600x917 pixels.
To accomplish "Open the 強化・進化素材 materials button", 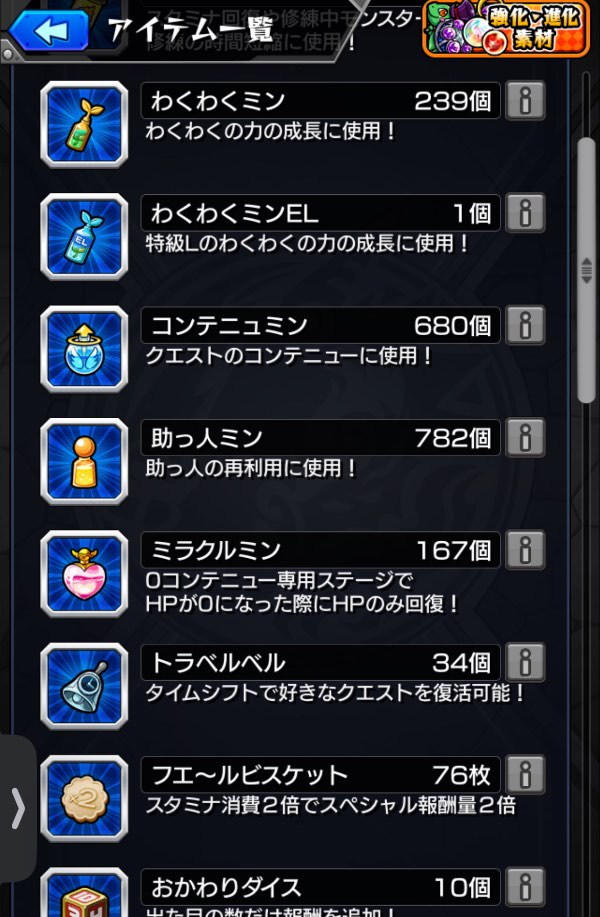I will (505, 28).
